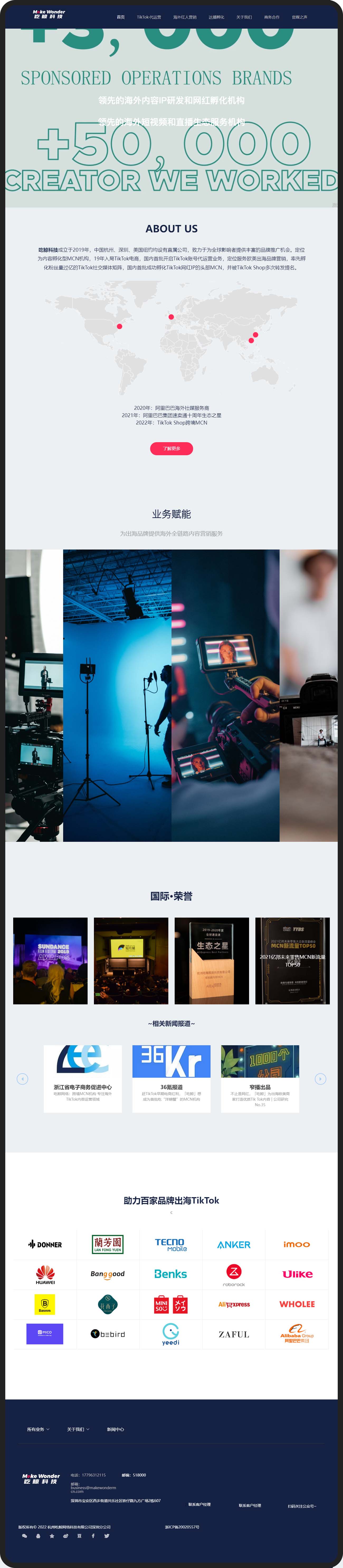Open the 浙江省电子商务促进中心 news card

83,1078
